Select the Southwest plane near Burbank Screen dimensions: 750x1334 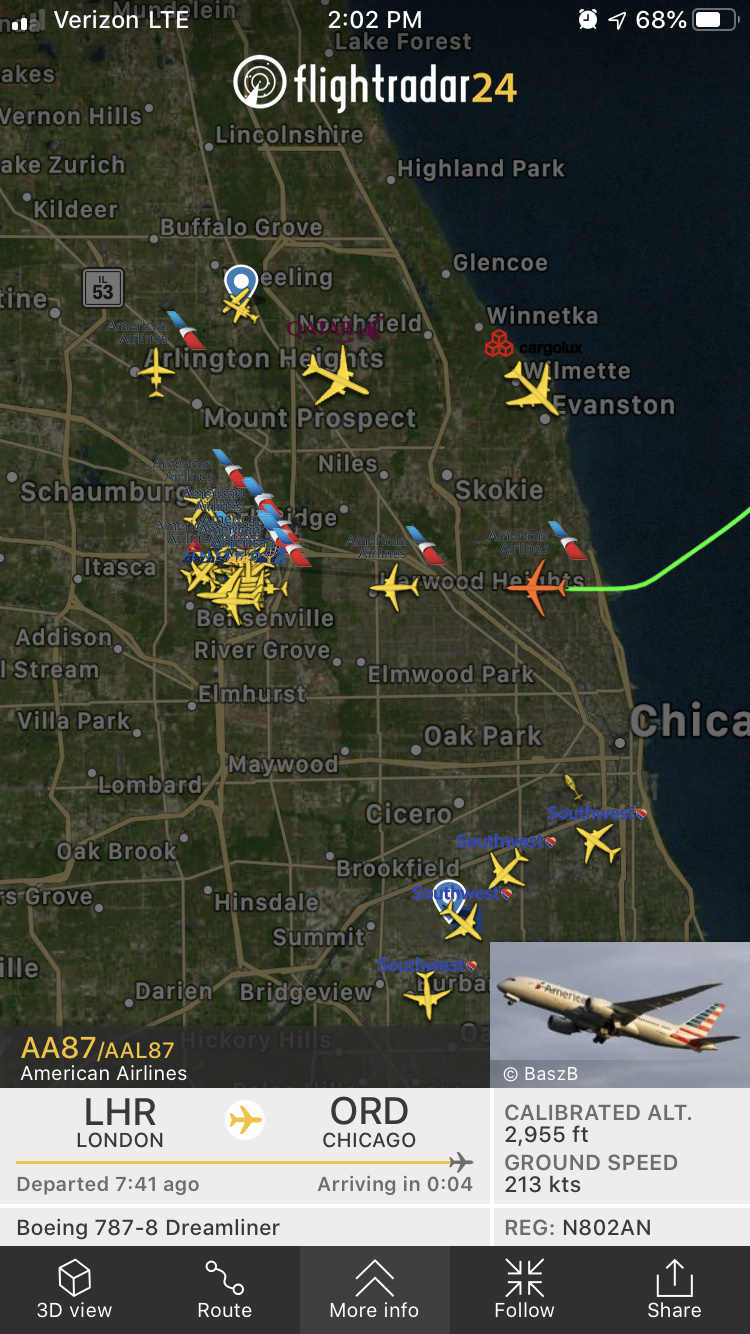point(428,994)
